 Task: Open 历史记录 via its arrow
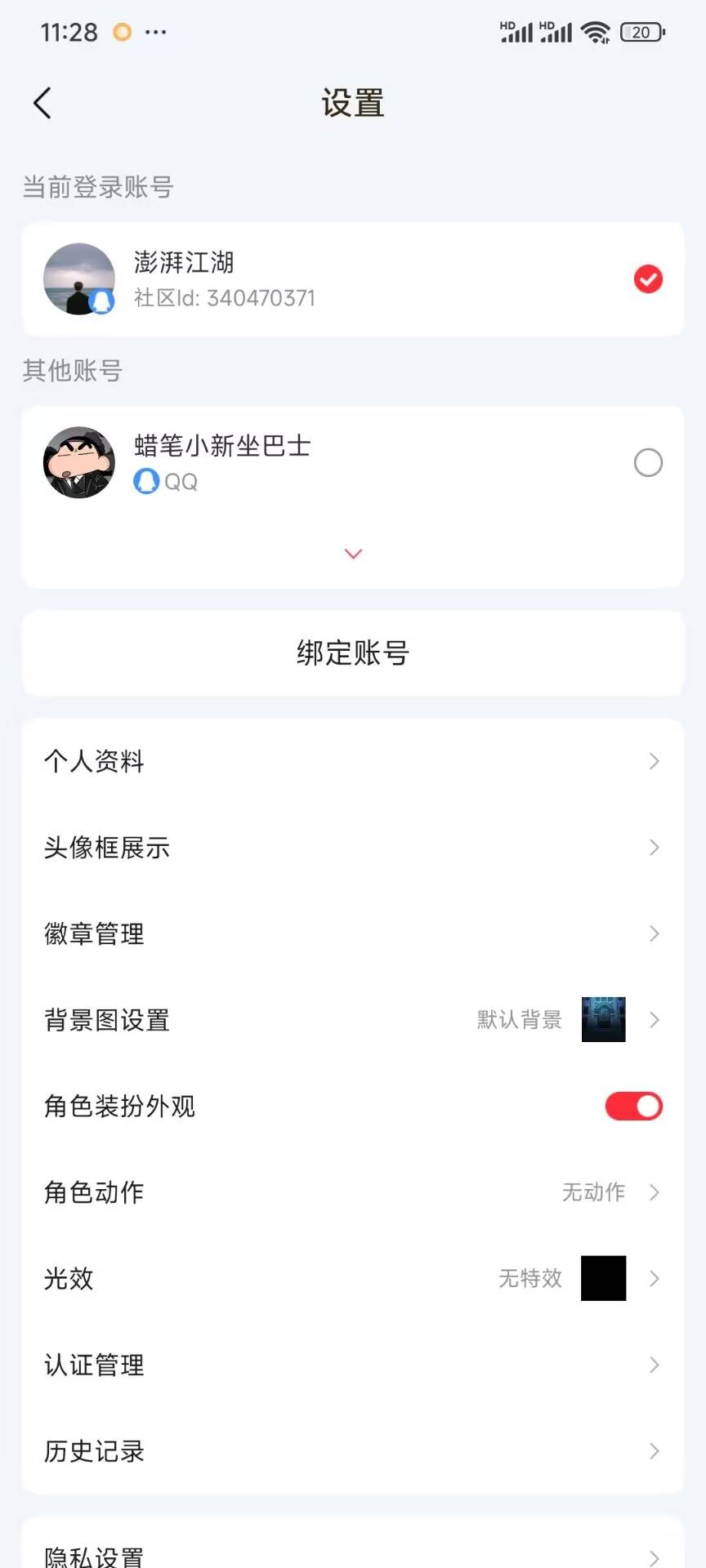(x=654, y=1451)
